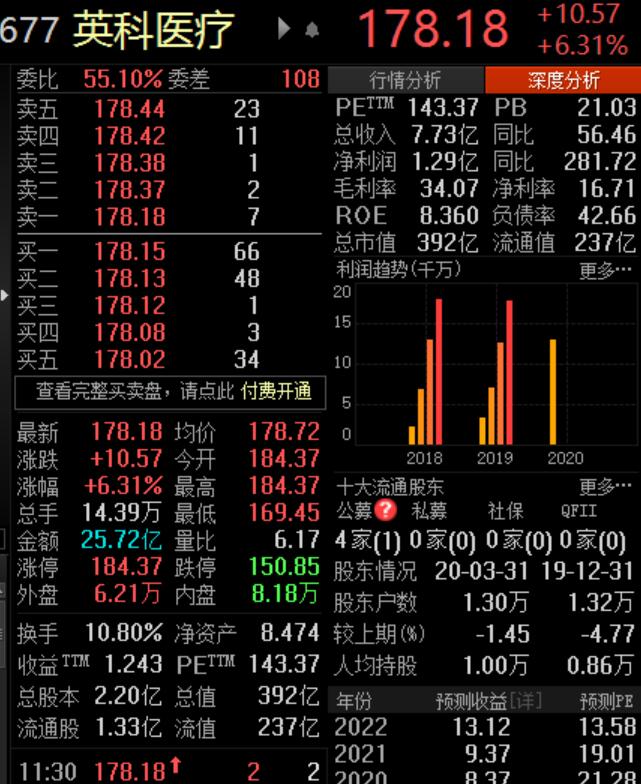Tap the alert bell next to 英科医疗

[x=312, y=30]
